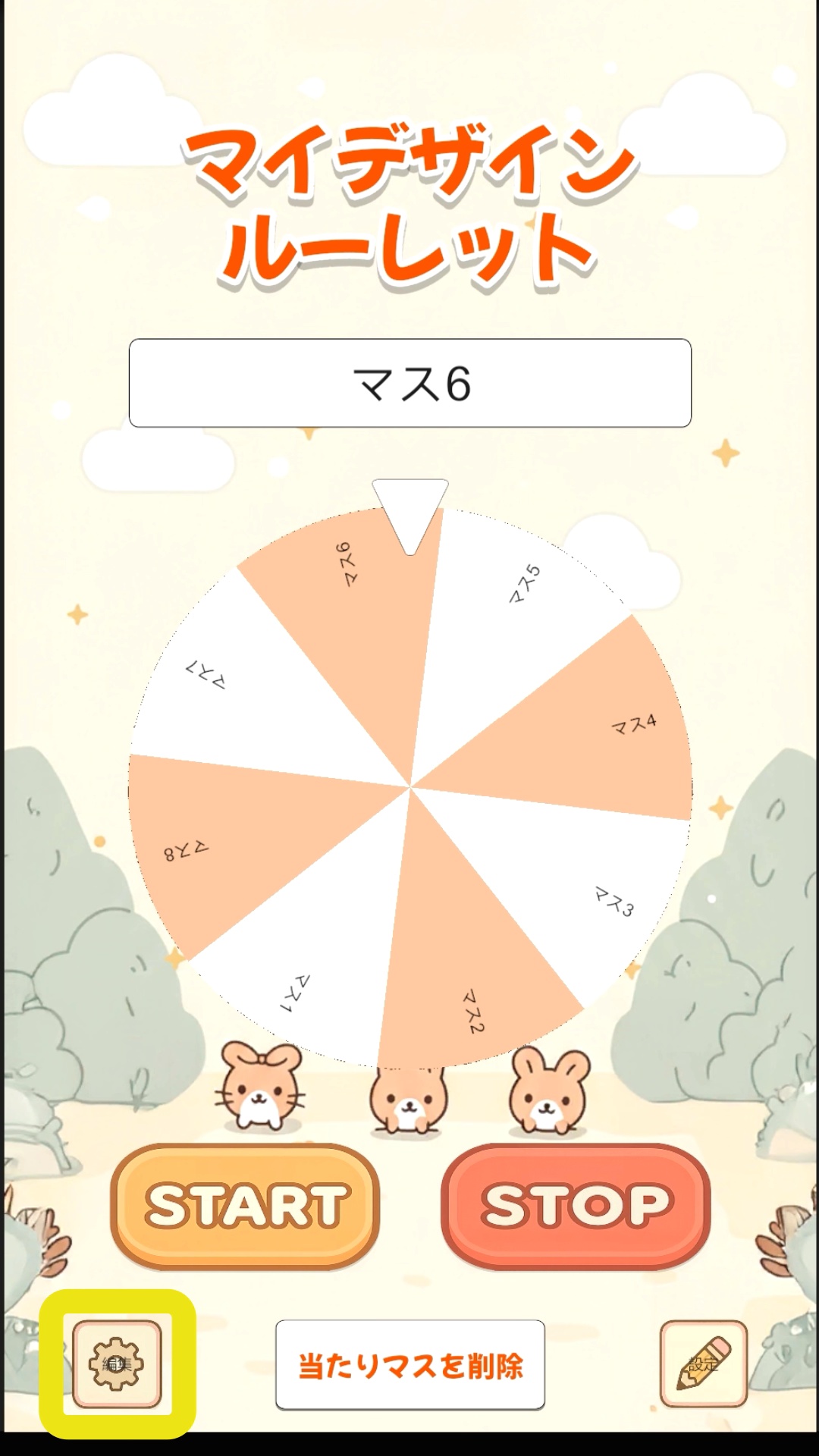The image size is (819, 1456).
Task: Tap START to spin the roulette
Action: click(245, 1207)
